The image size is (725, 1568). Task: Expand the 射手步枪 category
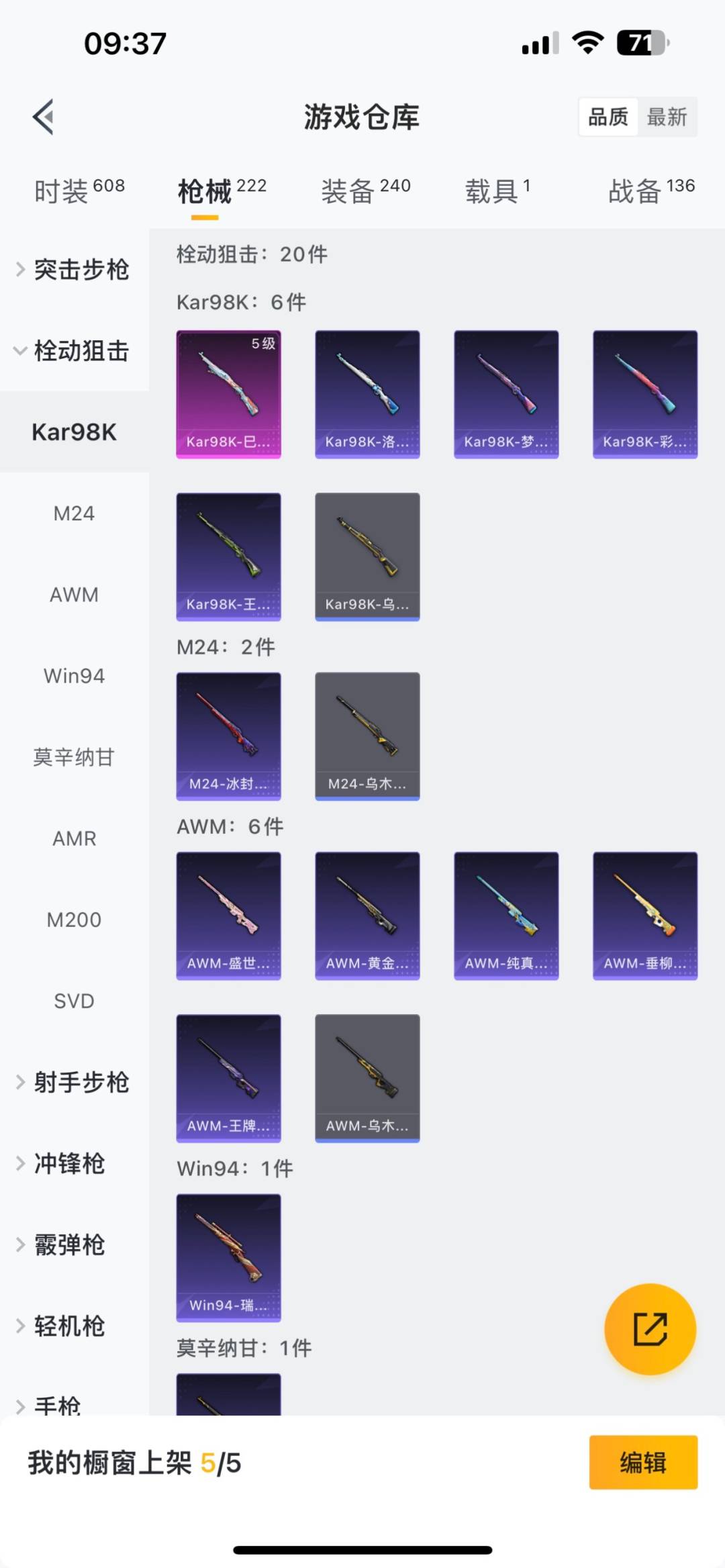click(x=74, y=1082)
